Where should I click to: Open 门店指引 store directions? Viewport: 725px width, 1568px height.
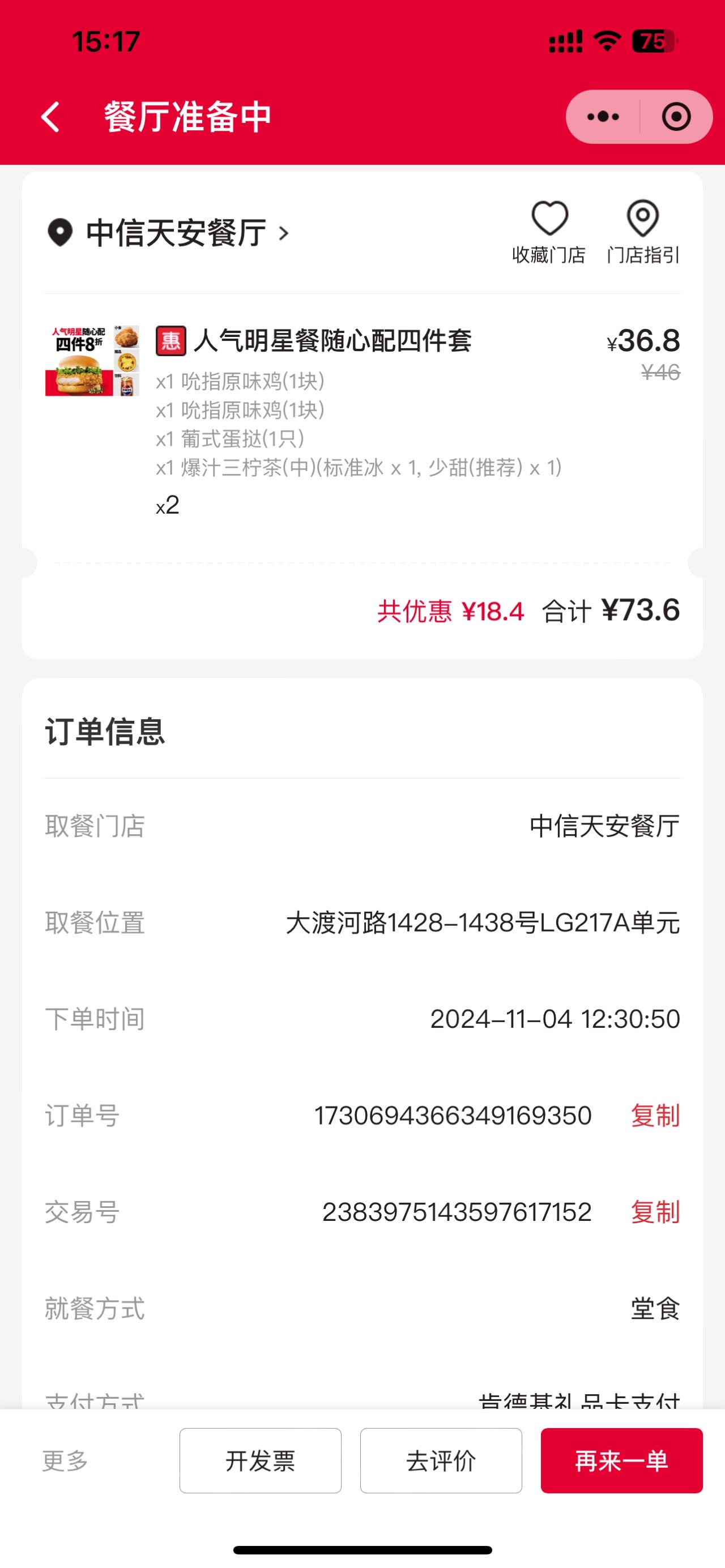pos(643,233)
